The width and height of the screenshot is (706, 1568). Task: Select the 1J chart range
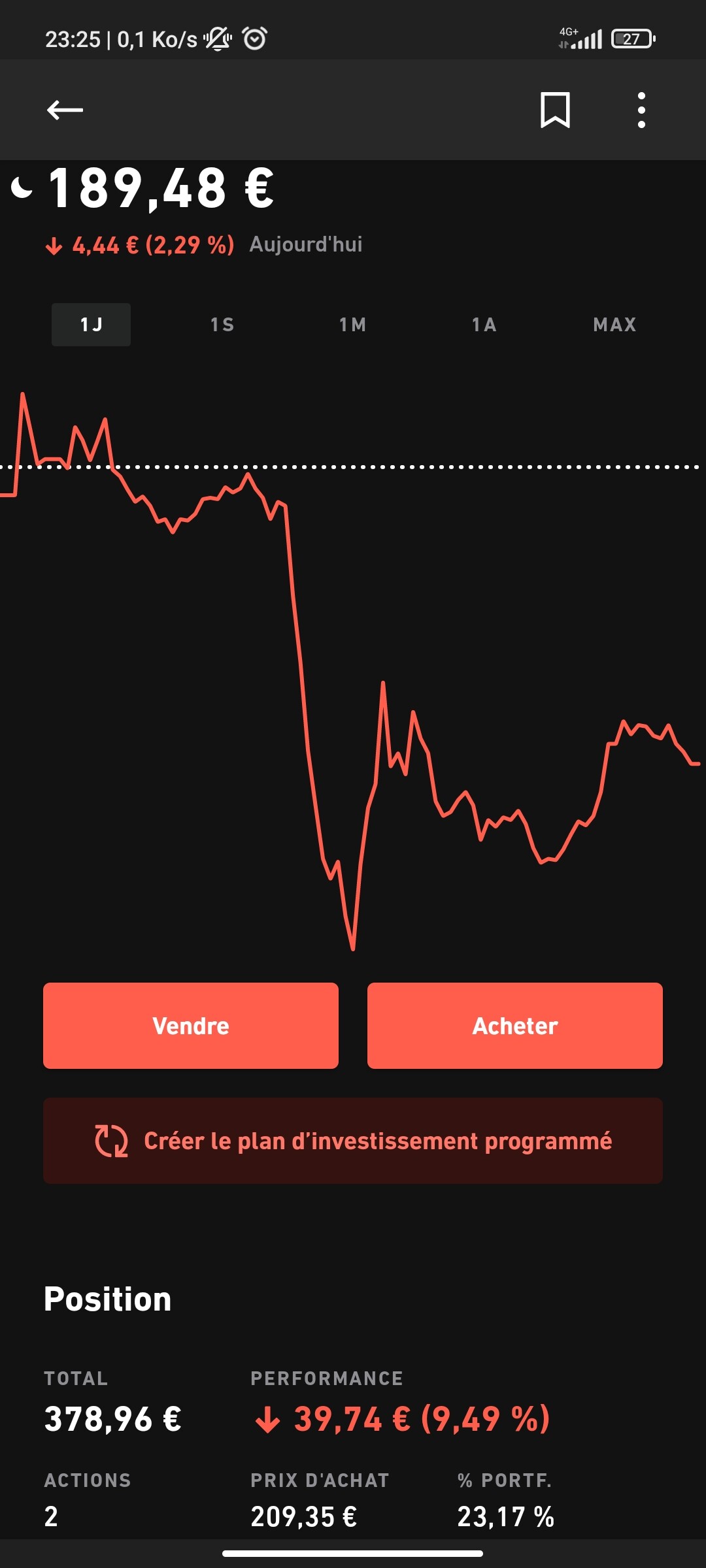tap(91, 325)
